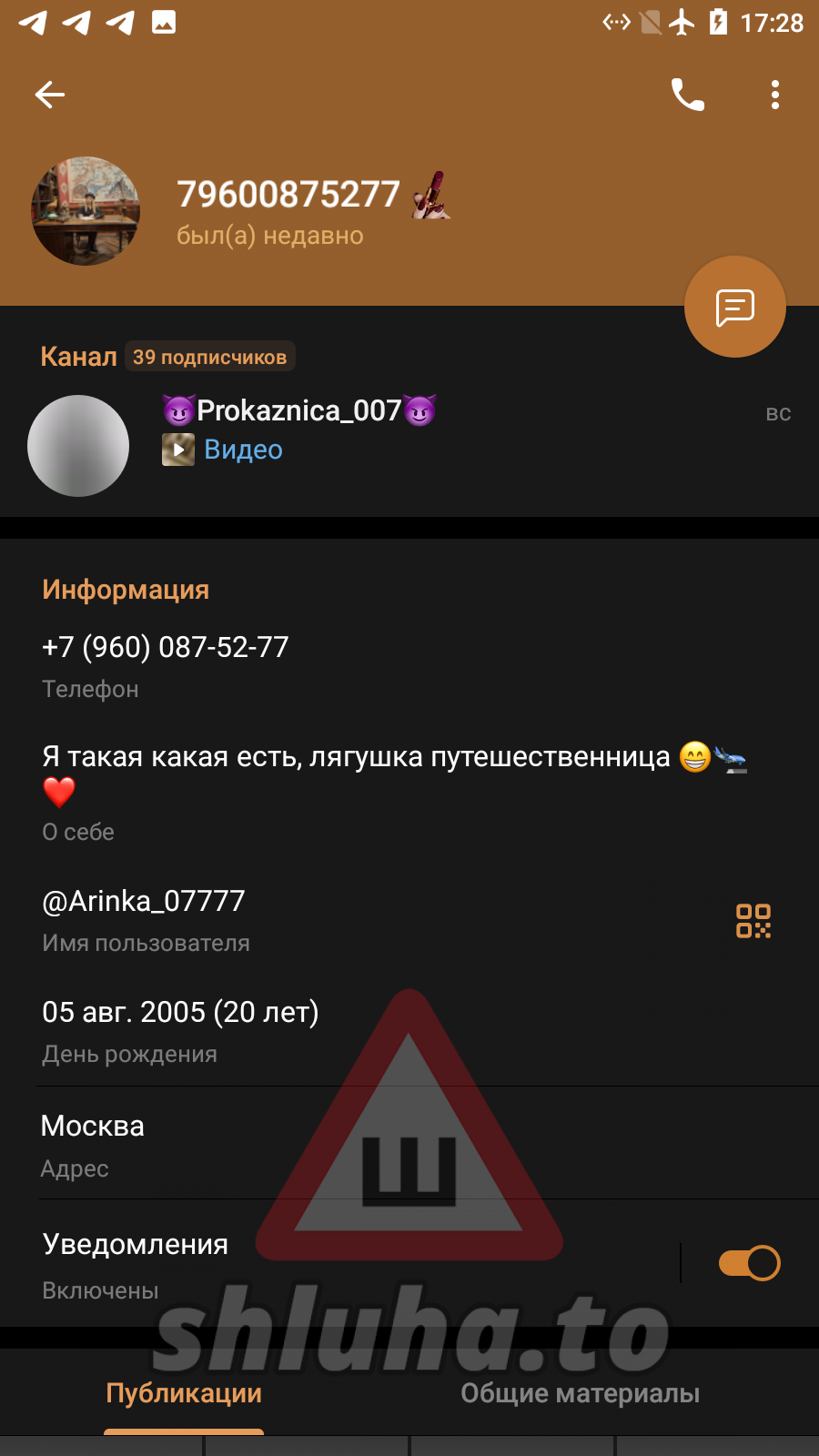Go back using the arrow
Image resolution: width=819 pixels, height=1456 pixels.
(x=50, y=95)
